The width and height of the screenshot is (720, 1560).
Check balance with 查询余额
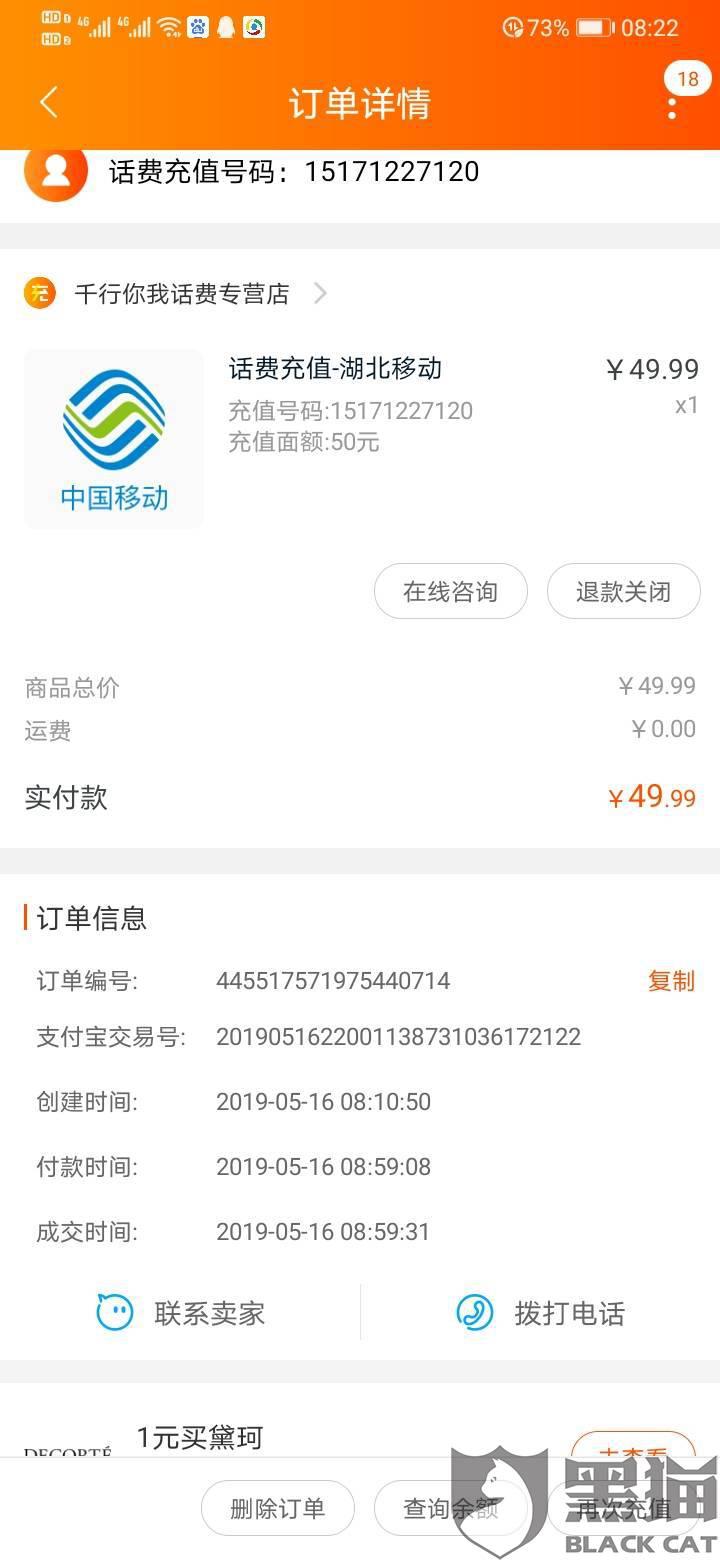click(x=451, y=1508)
